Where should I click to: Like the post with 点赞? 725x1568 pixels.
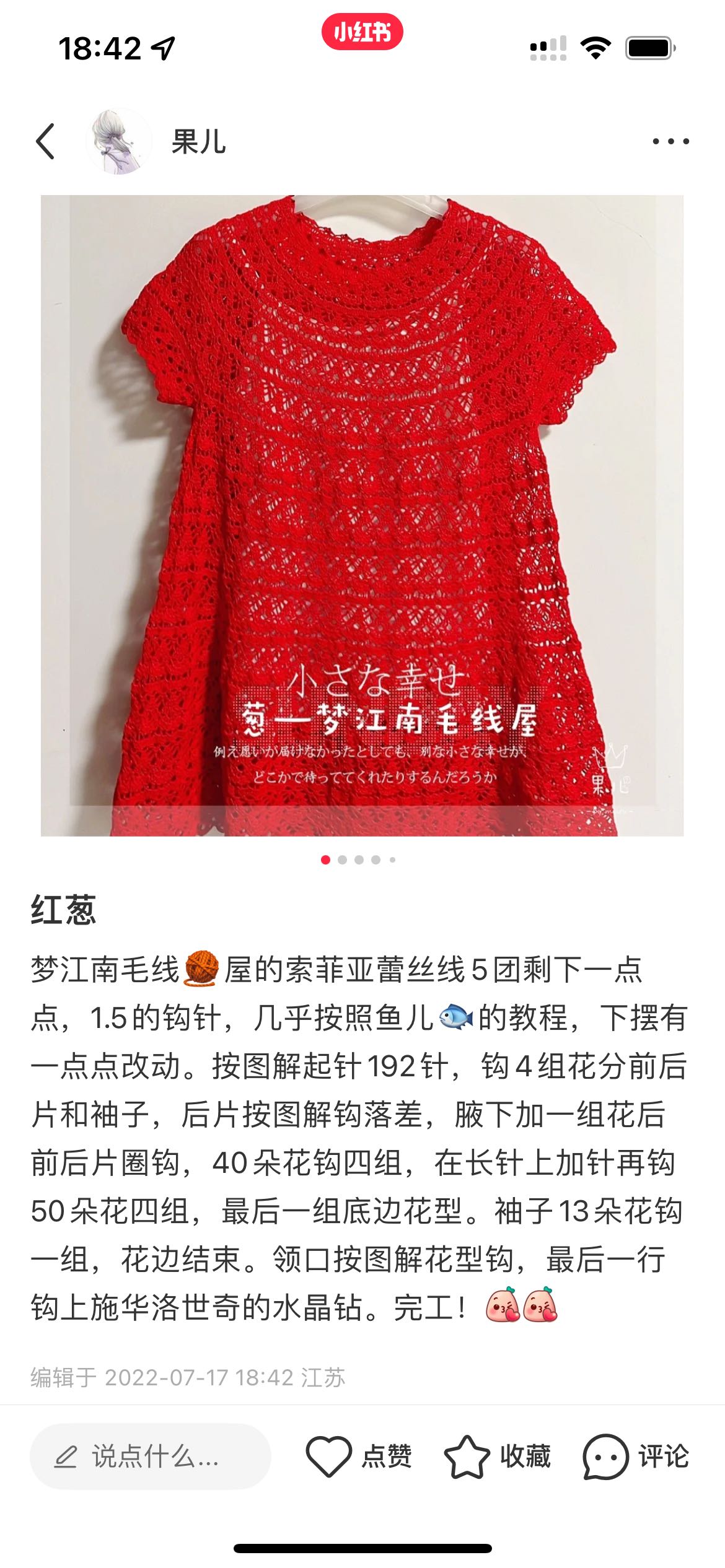359,1456
